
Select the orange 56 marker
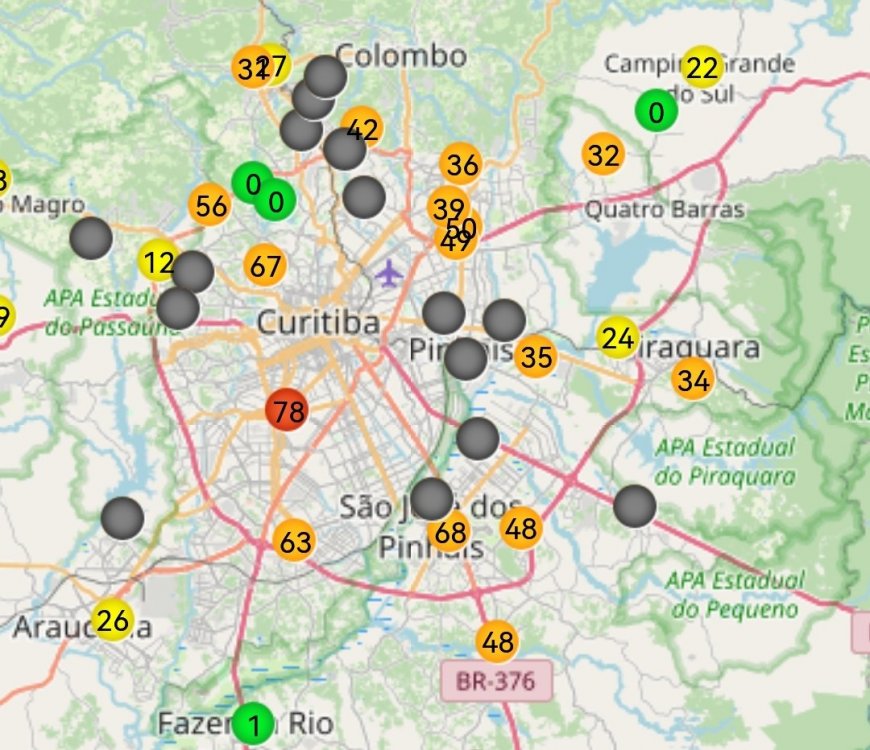pos(210,206)
